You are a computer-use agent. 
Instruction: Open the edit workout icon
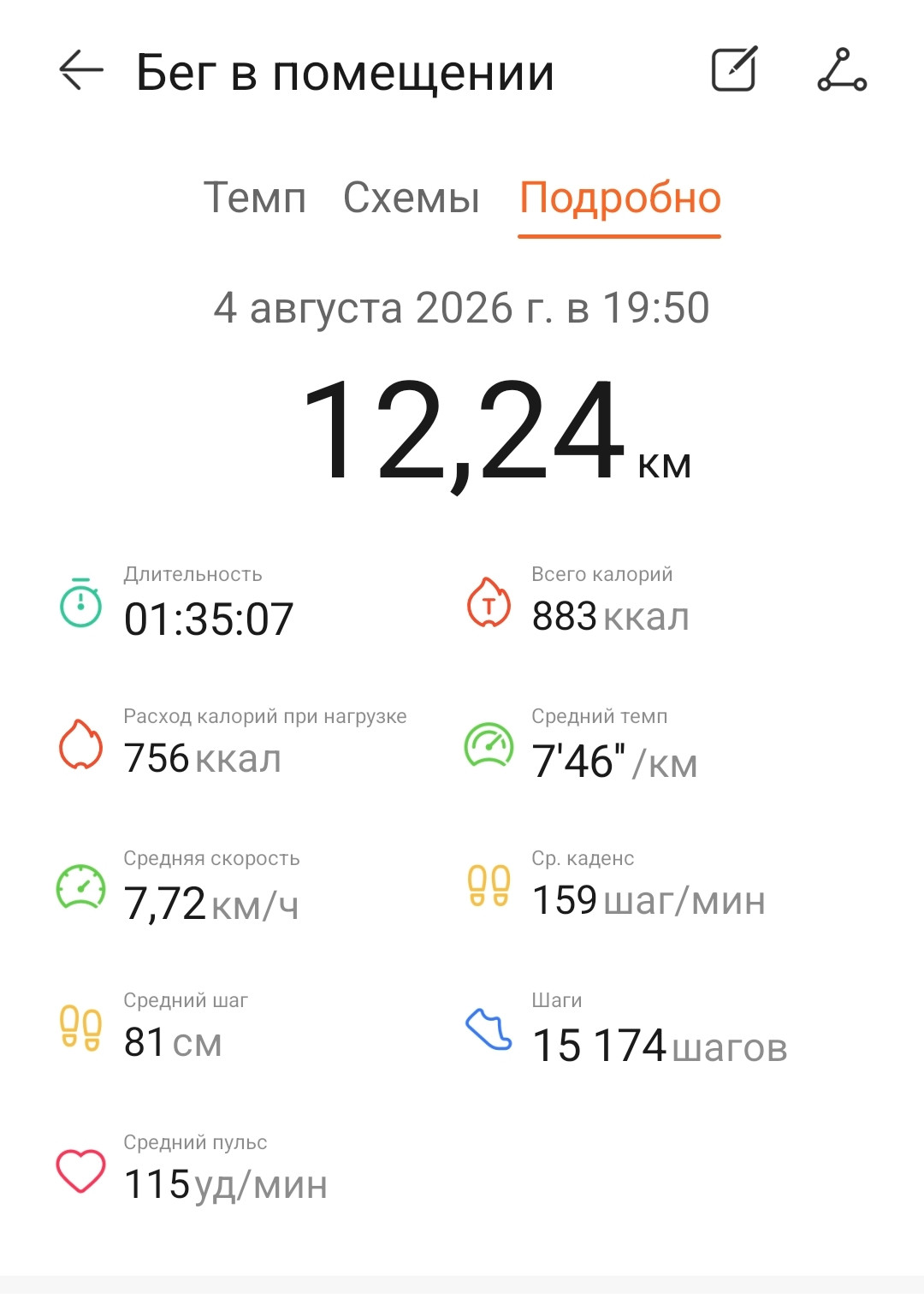click(x=735, y=69)
